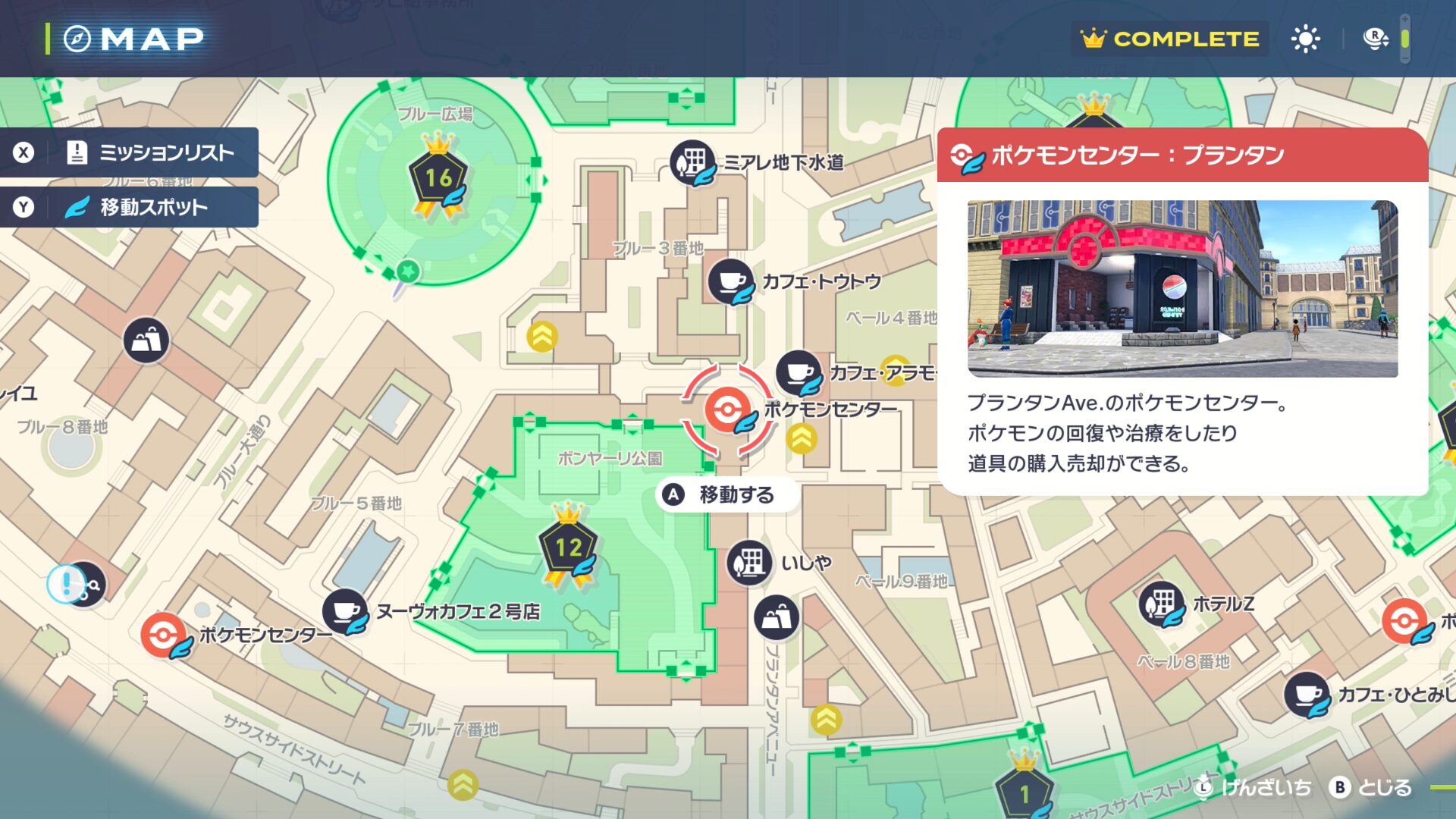The width and height of the screenshot is (1456, 819).
Task: Select the ヌーヴォカフェ2号店 cafe marker
Action: [345, 611]
